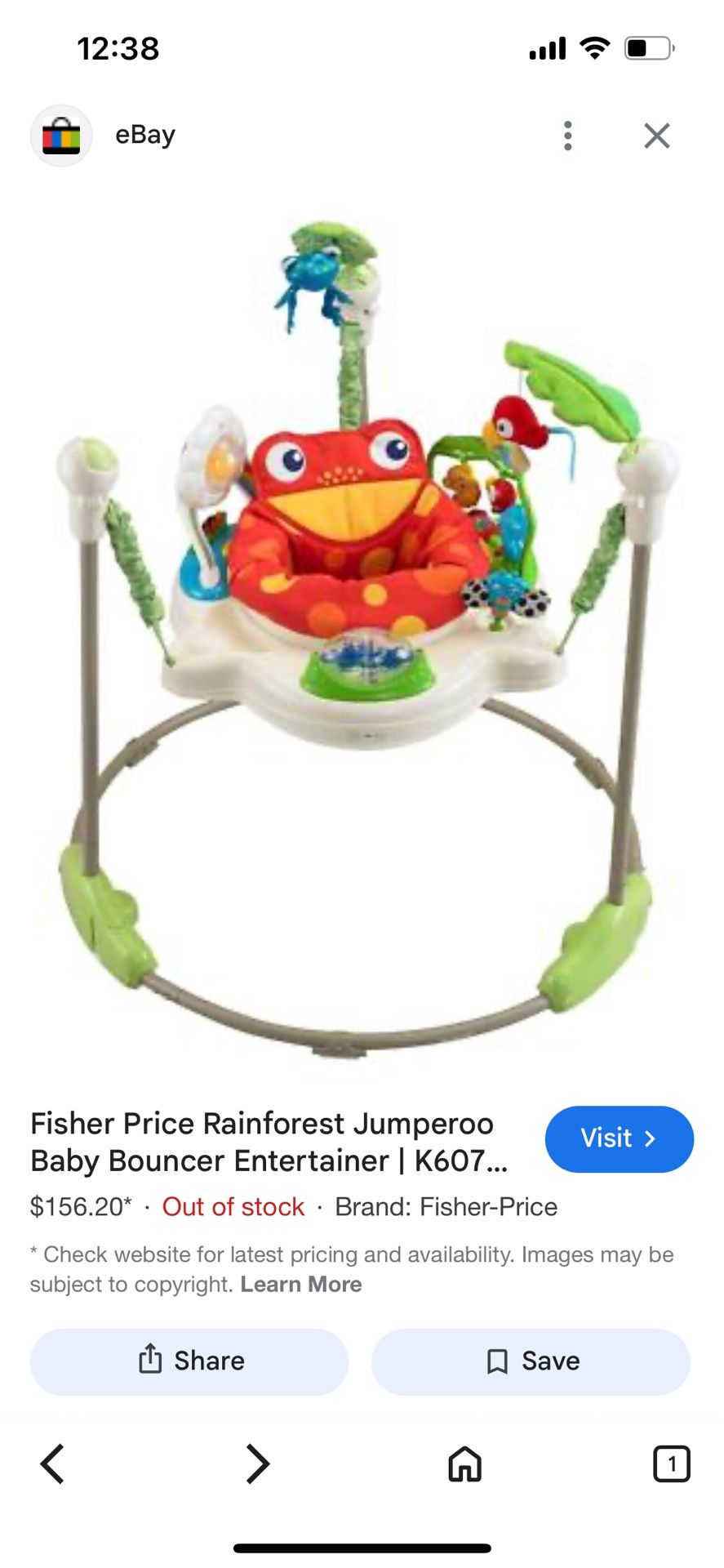Share this Jumperoo listing

coord(189,1361)
